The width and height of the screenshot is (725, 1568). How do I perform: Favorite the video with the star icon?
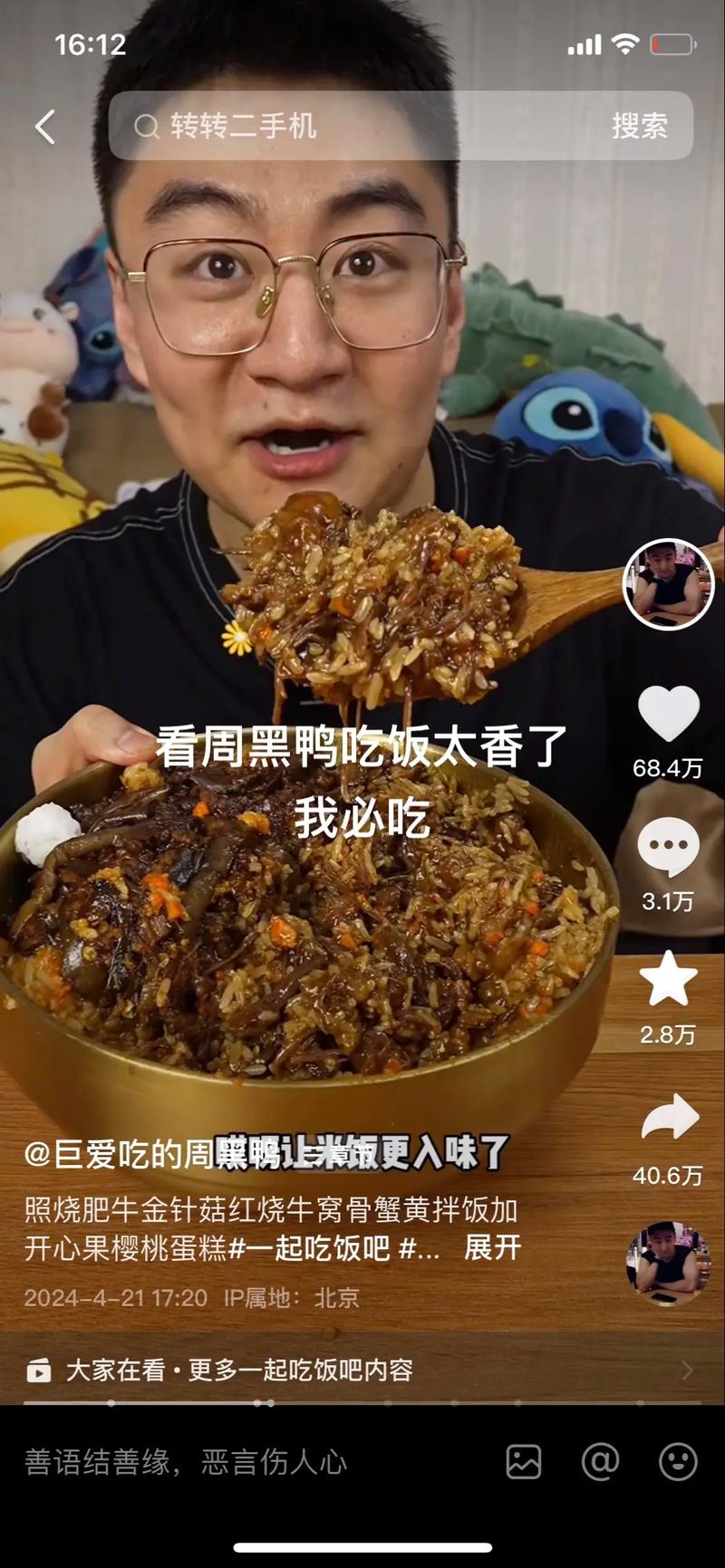coord(669,979)
